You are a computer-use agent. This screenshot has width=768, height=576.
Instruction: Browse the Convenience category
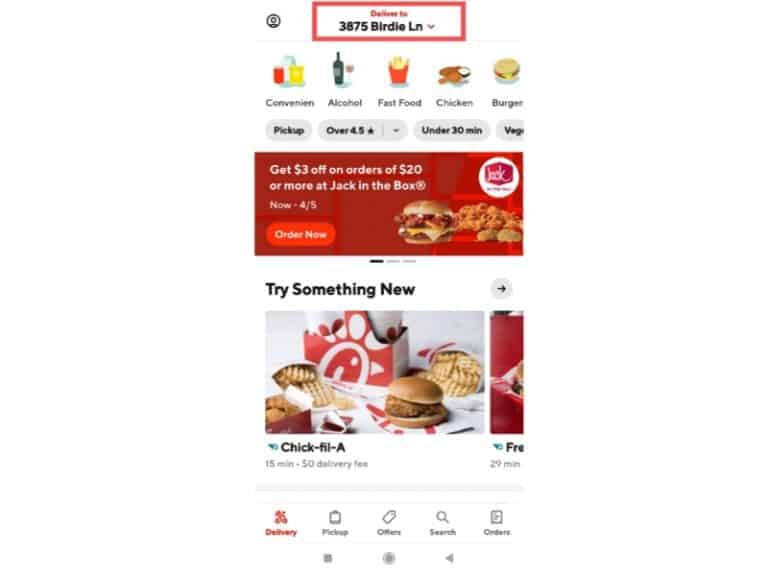289,80
